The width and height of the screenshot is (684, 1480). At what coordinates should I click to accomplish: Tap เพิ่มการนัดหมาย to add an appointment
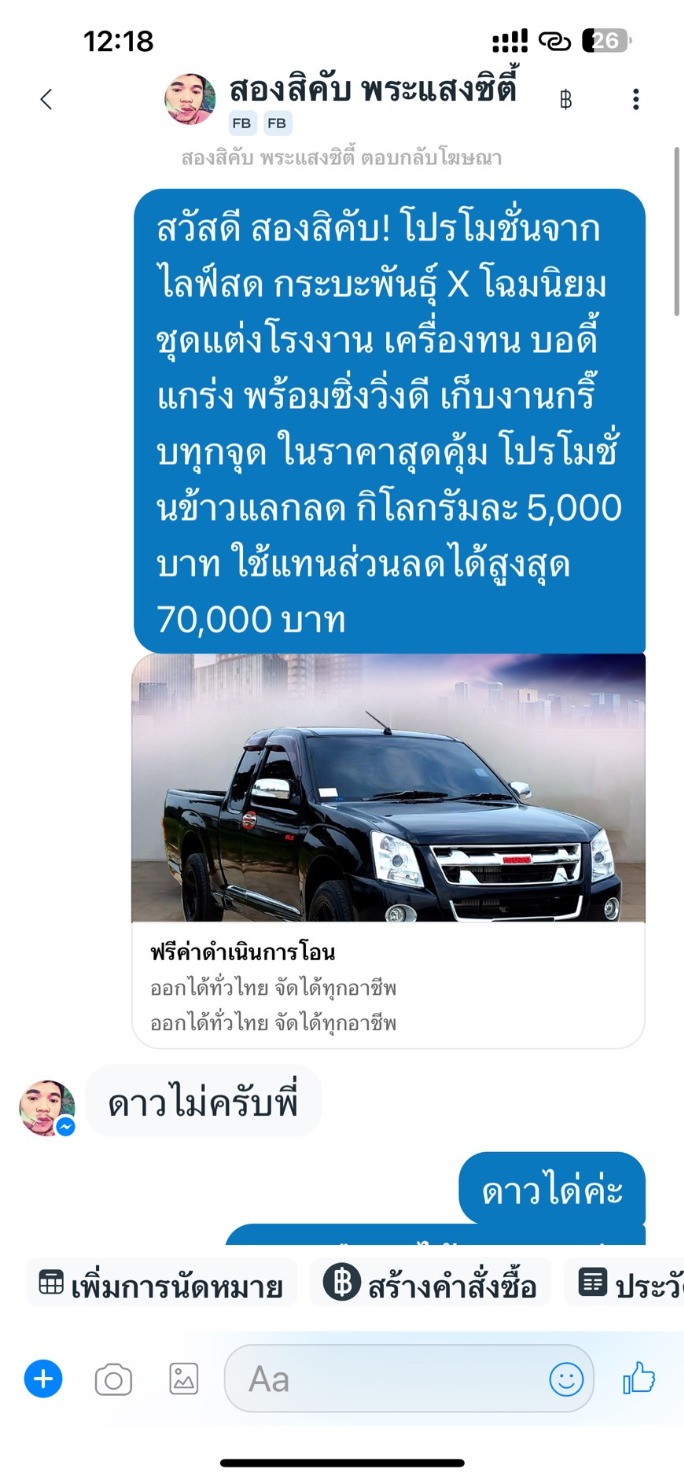click(x=161, y=1284)
